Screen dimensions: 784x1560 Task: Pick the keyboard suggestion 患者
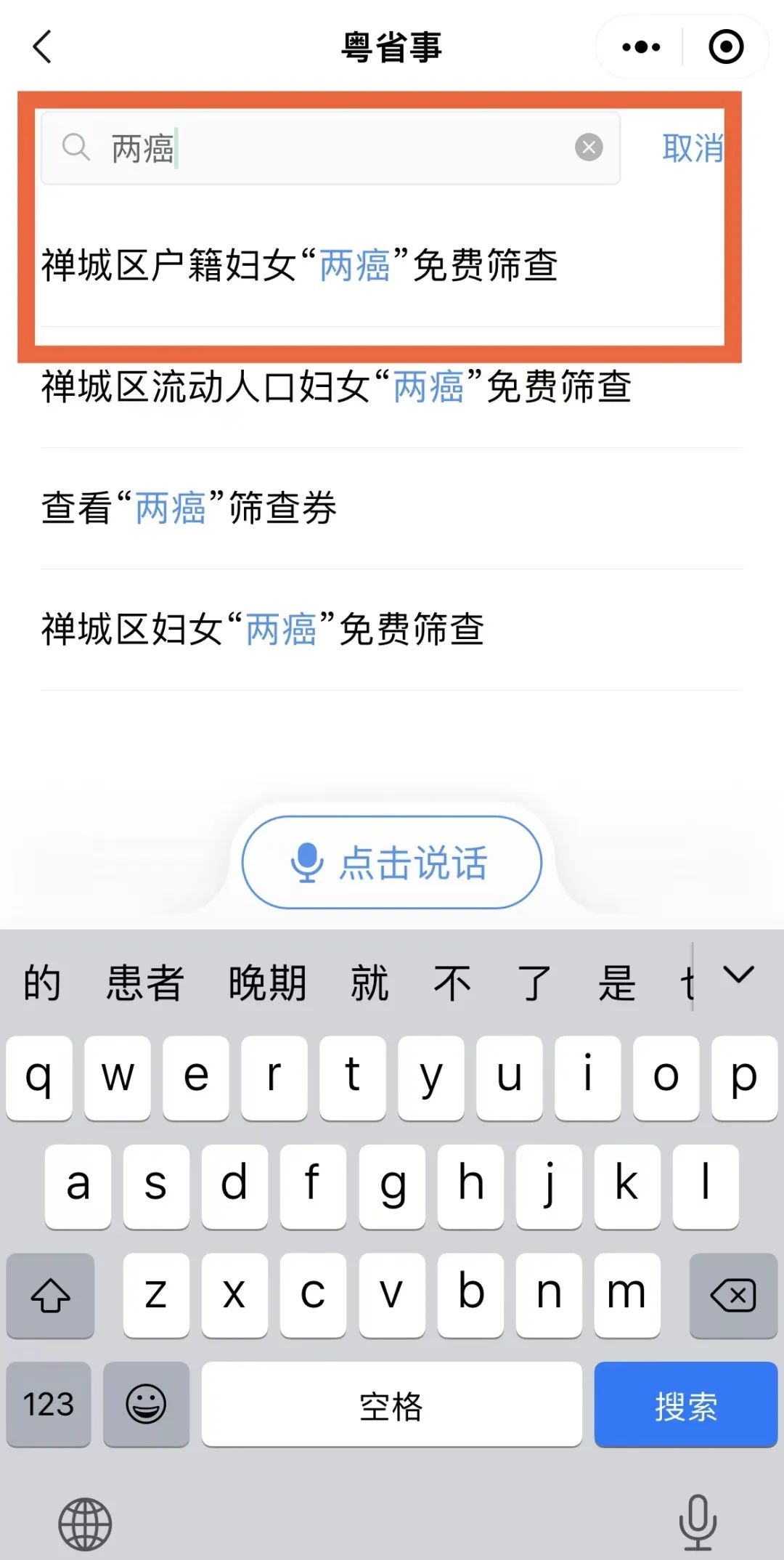pyautogui.click(x=145, y=983)
